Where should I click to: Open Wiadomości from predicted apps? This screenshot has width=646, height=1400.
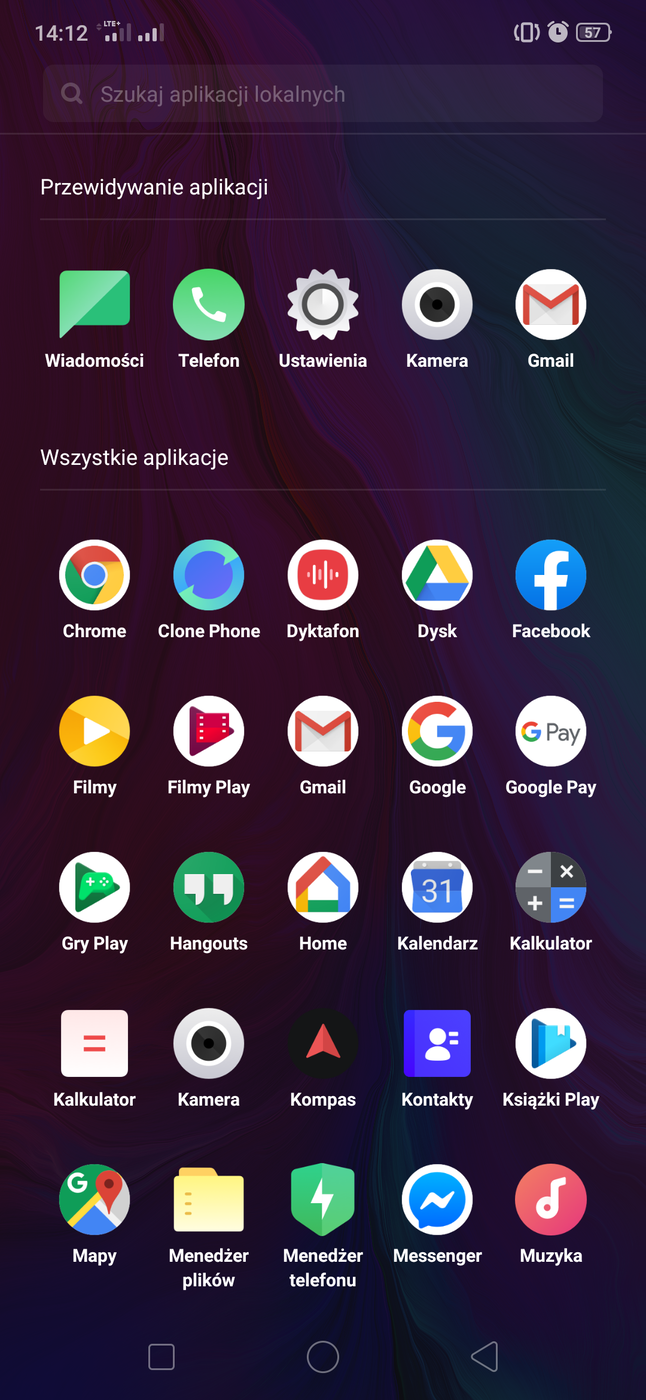94,304
